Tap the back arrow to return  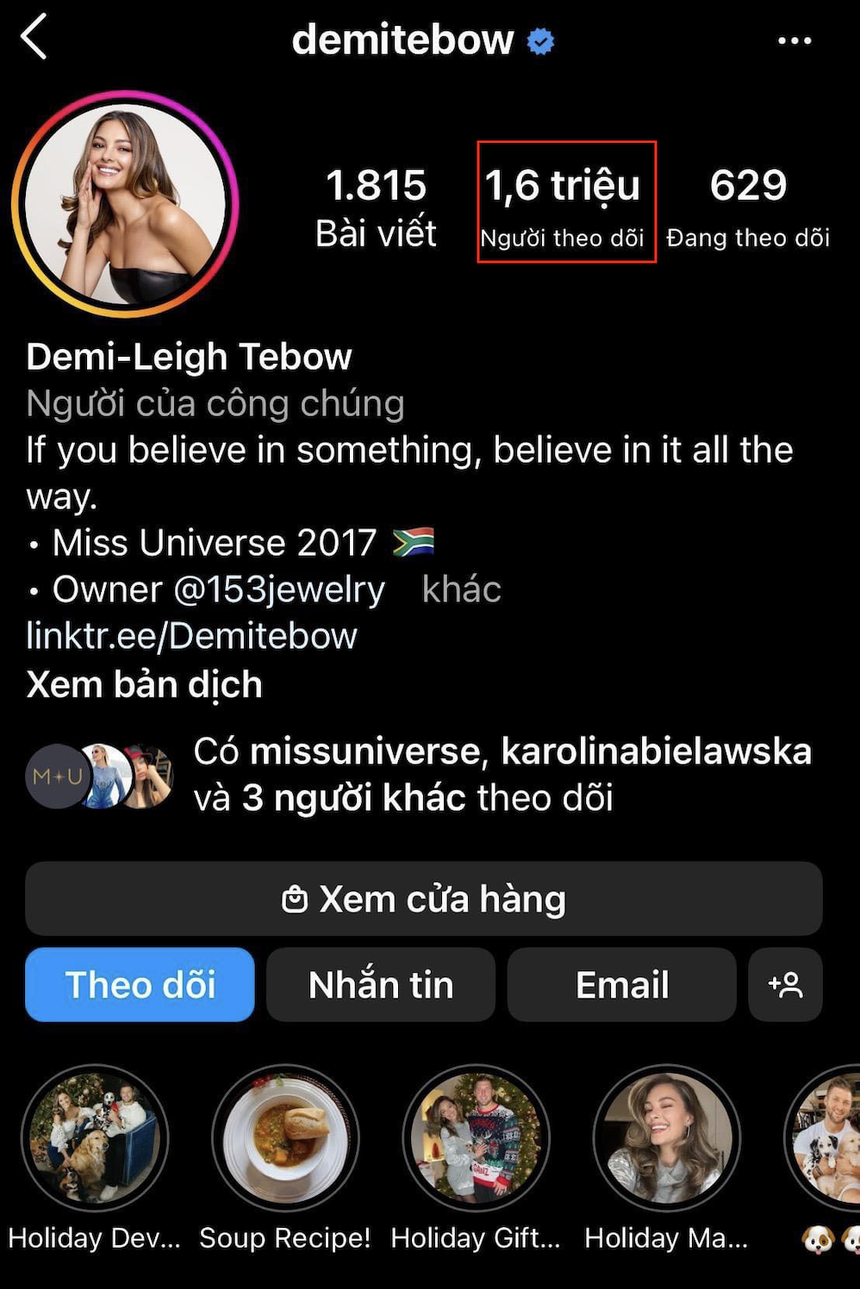(35, 36)
